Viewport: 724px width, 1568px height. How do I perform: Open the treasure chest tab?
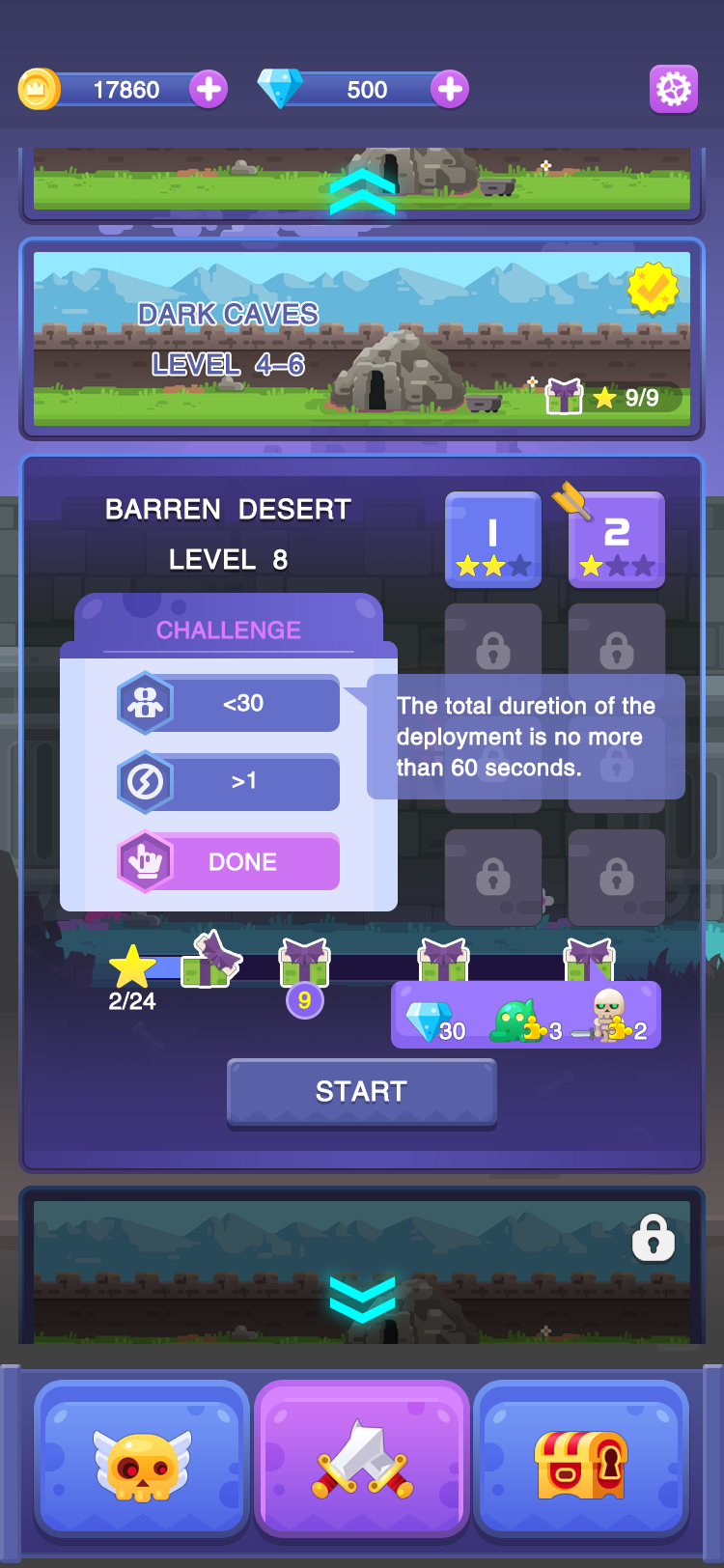581,1460
